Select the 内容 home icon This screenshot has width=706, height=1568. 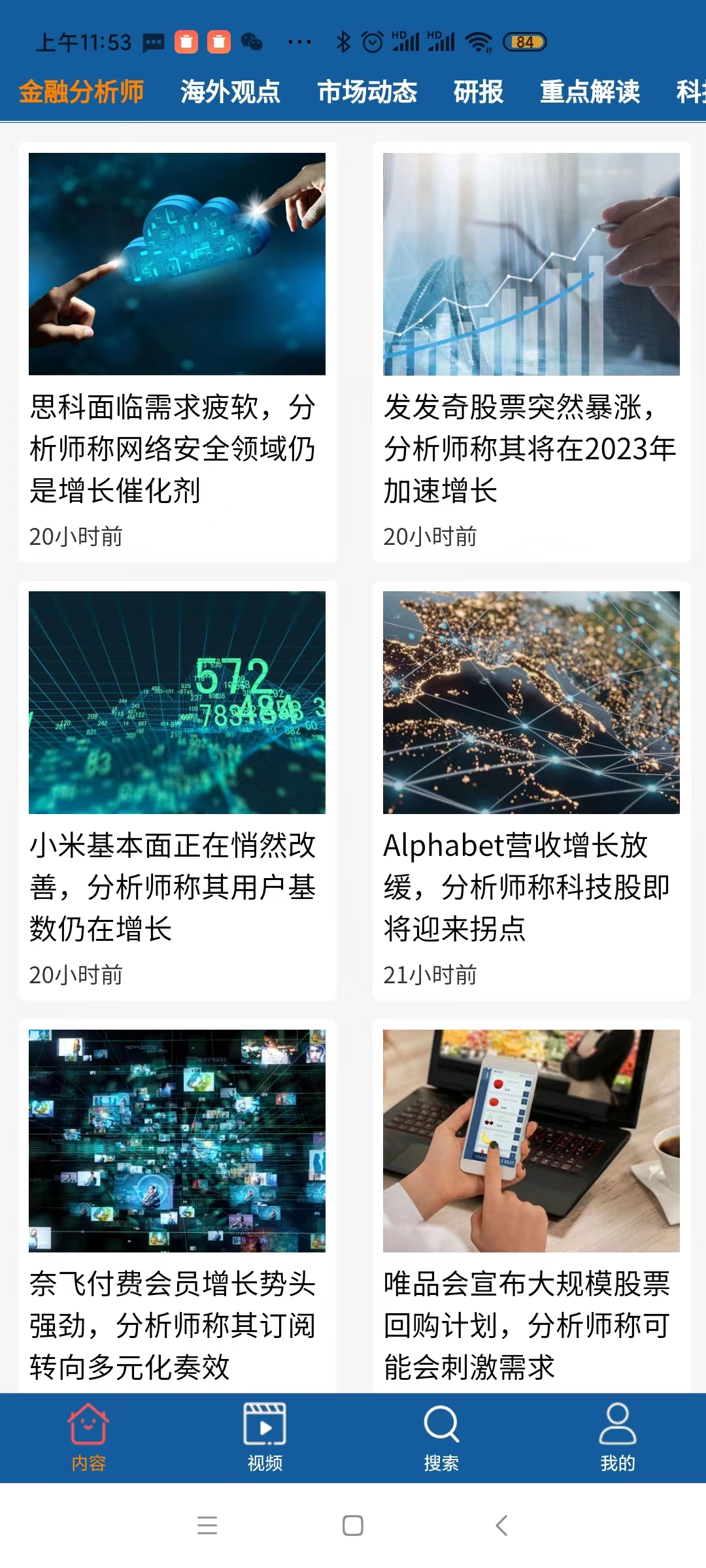pyautogui.click(x=89, y=1426)
